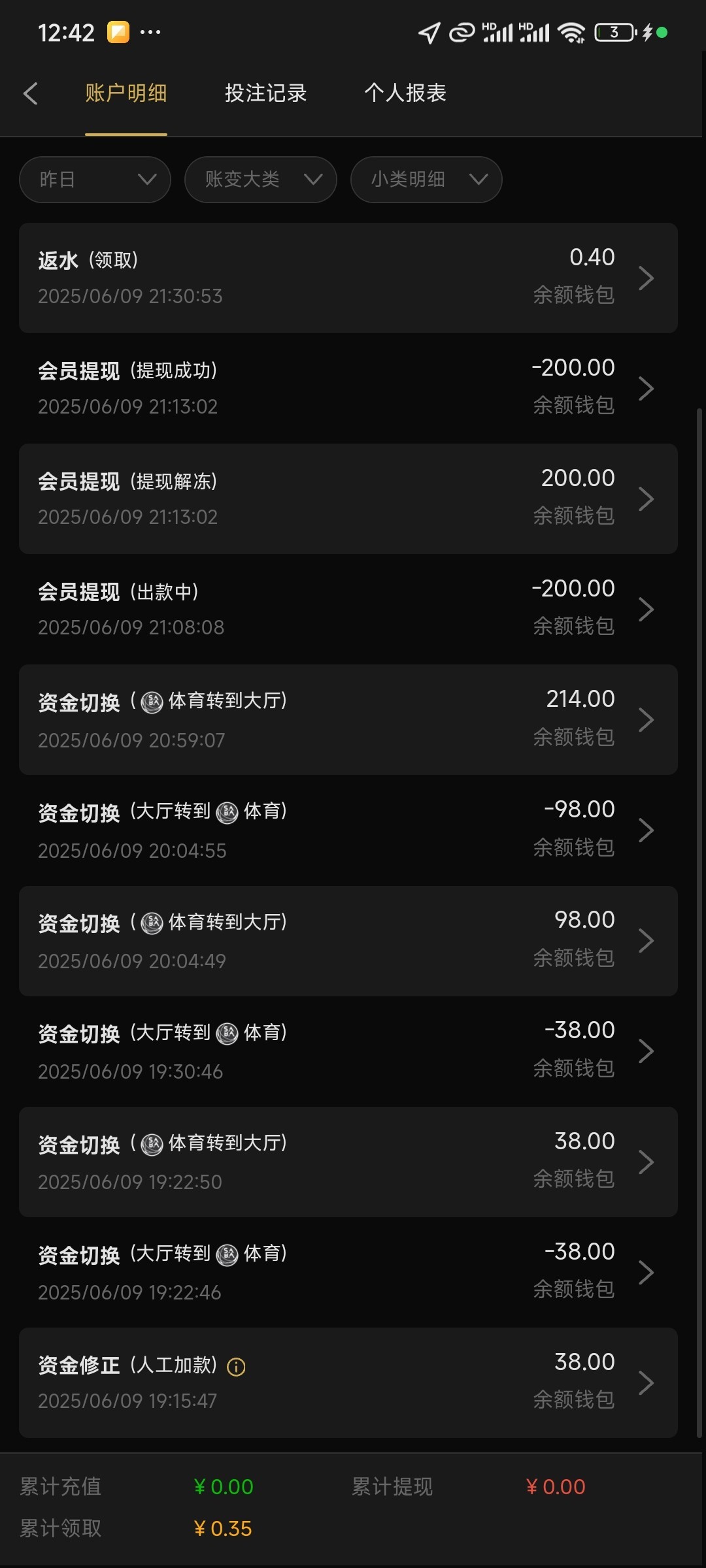Select the 账户明细 tab
Viewport: 706px width, 1568px height.
tap(126, 93)
